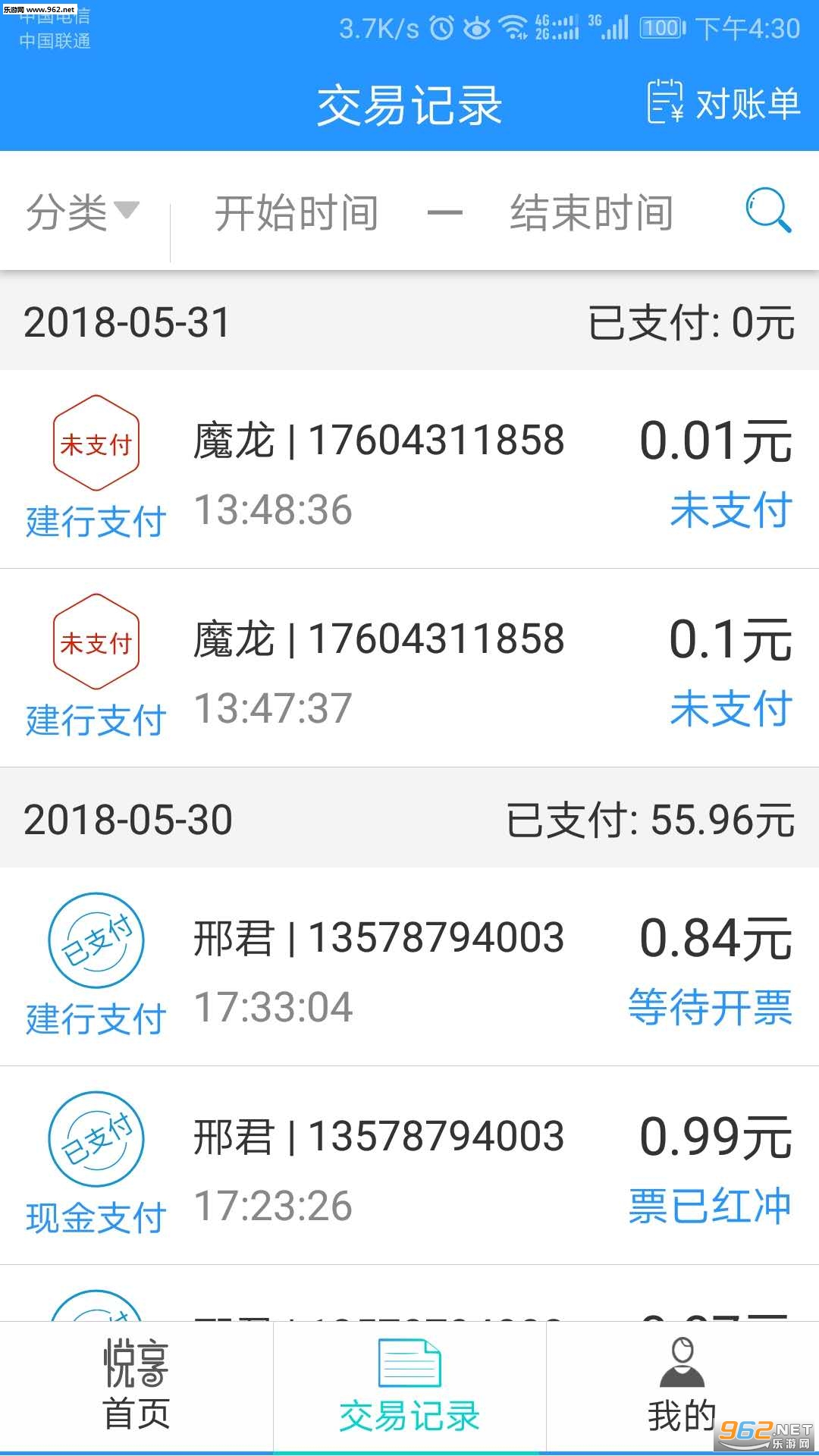This screenshot has height=1456, width=819.
Task: Tap the search magnifier icon
Action: [768, 210]
